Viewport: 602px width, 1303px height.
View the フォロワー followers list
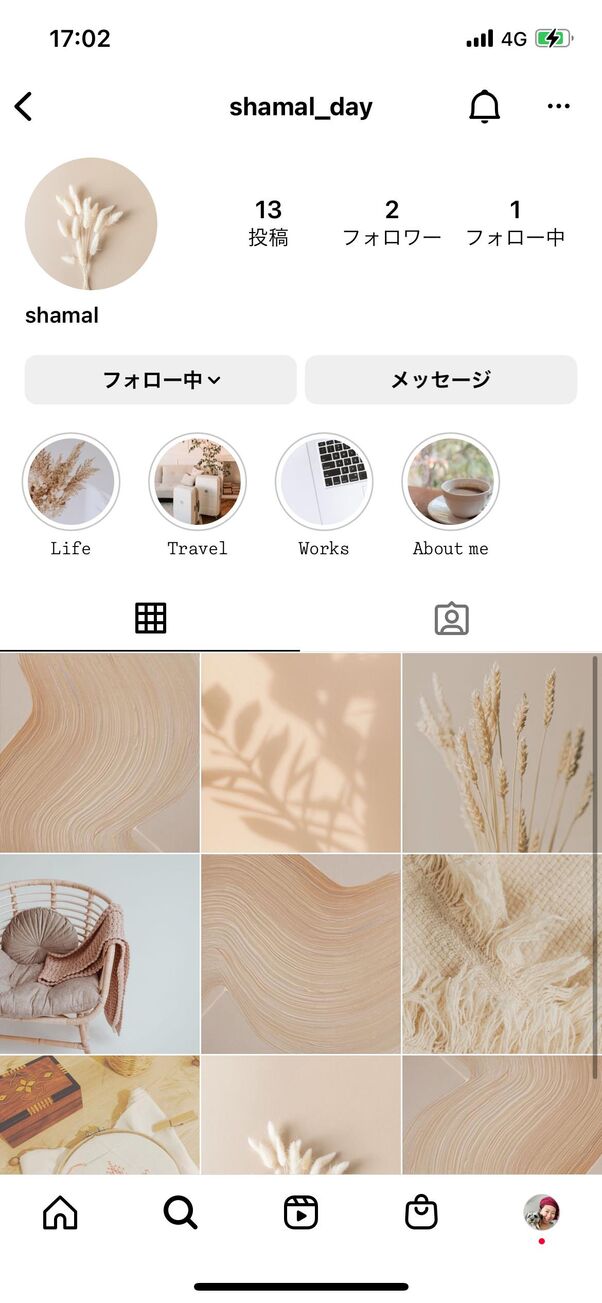pos(391,222)
